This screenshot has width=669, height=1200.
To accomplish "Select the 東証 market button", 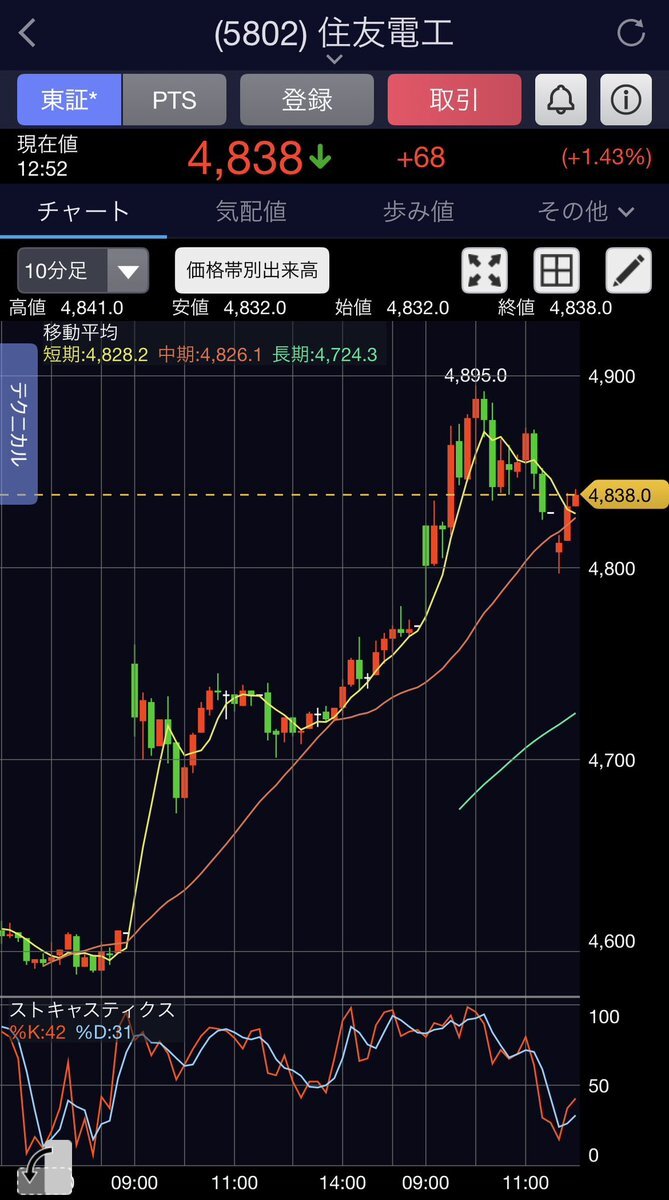I will (68, 100).
